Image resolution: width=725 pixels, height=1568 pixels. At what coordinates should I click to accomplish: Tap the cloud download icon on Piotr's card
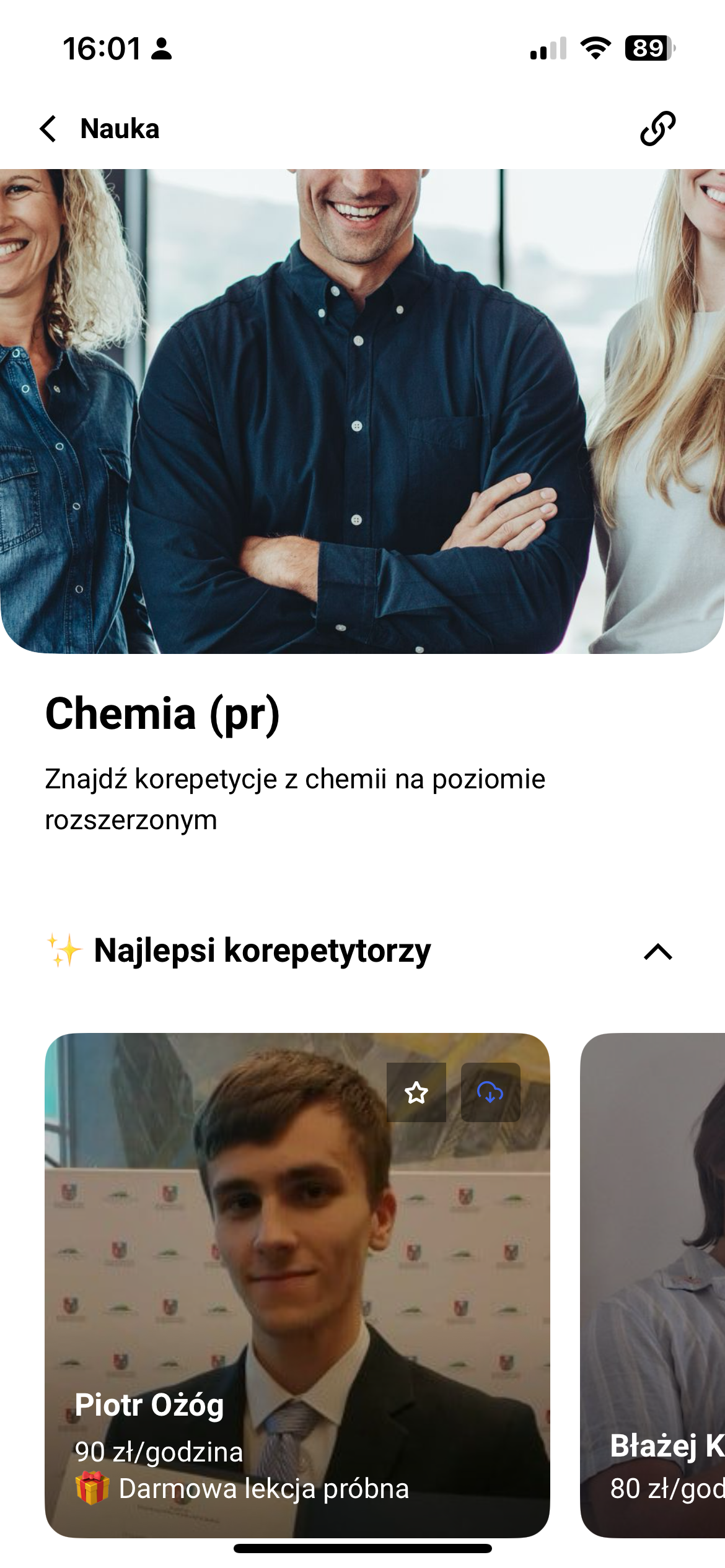coord(490,1093)
